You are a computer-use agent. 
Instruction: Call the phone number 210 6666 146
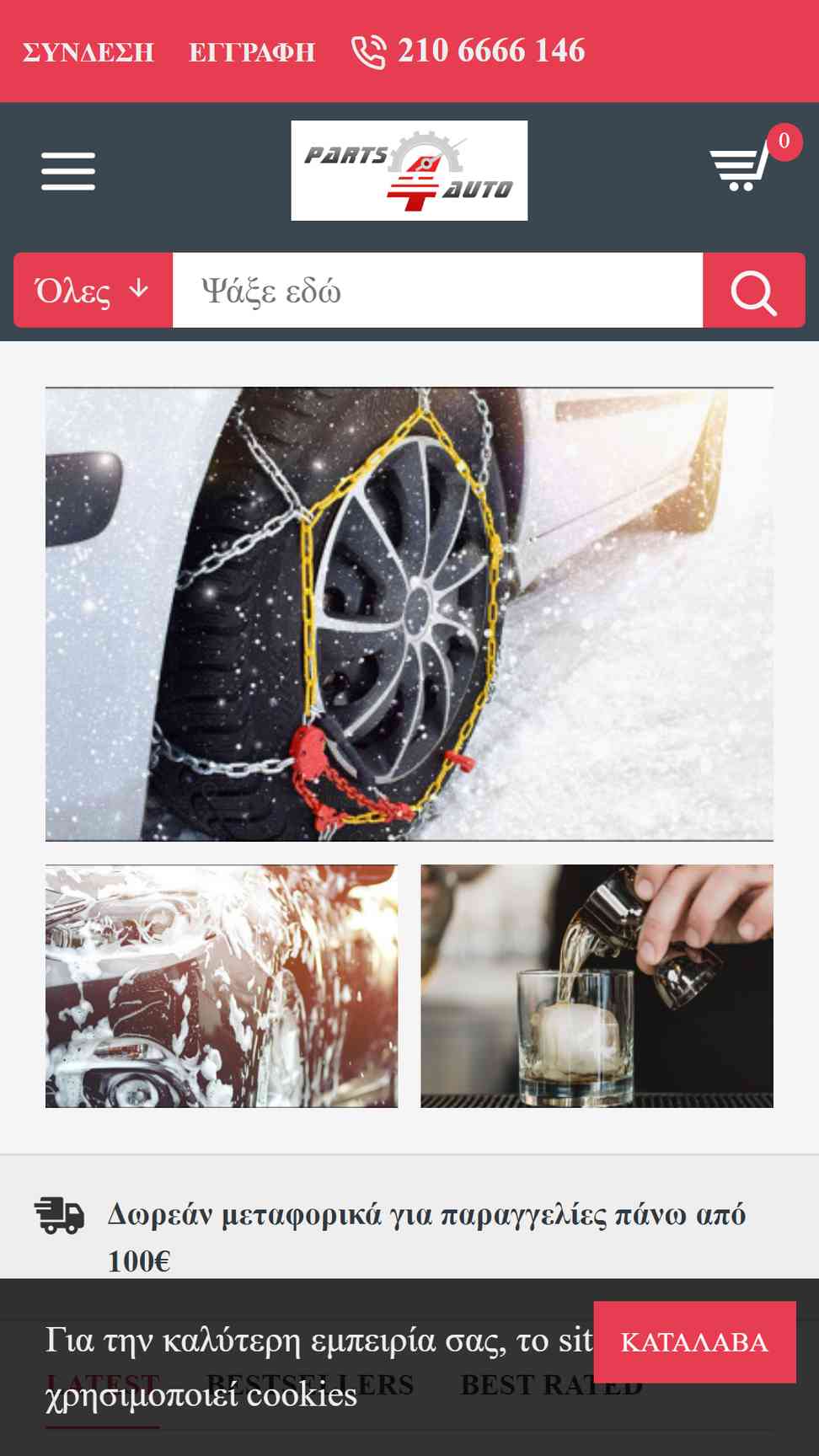pos(468,51)
